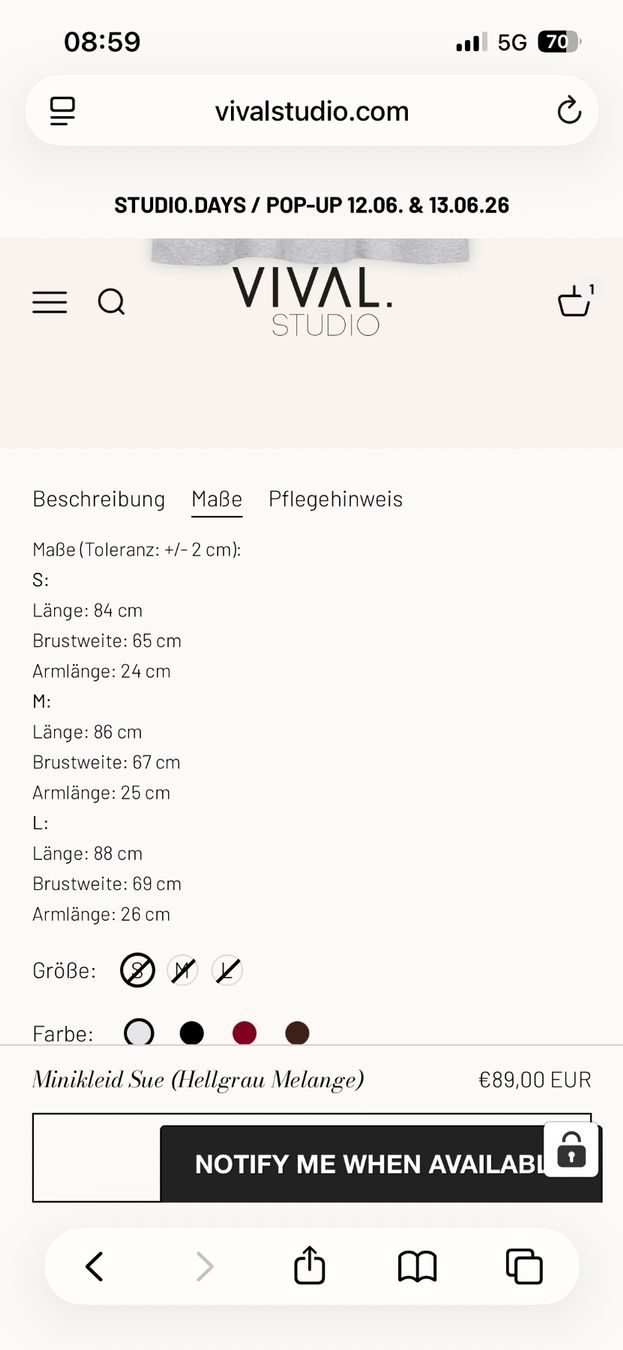Viewport: 623px width, 1350px height.
Task: Open Safari bookmarks
Action: [417, 1267]
